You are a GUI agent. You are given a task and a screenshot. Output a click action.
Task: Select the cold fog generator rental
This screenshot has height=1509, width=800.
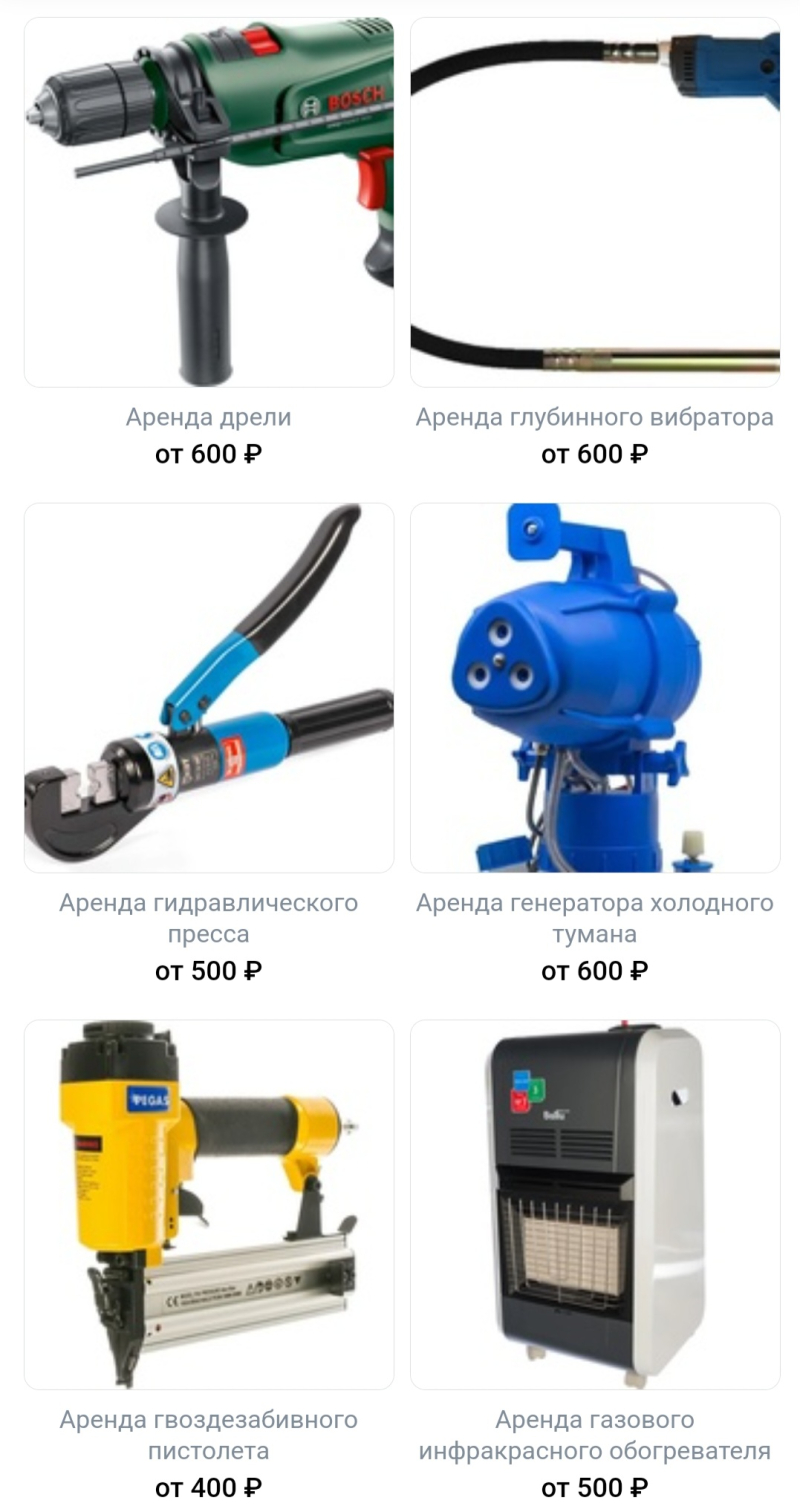595,688
